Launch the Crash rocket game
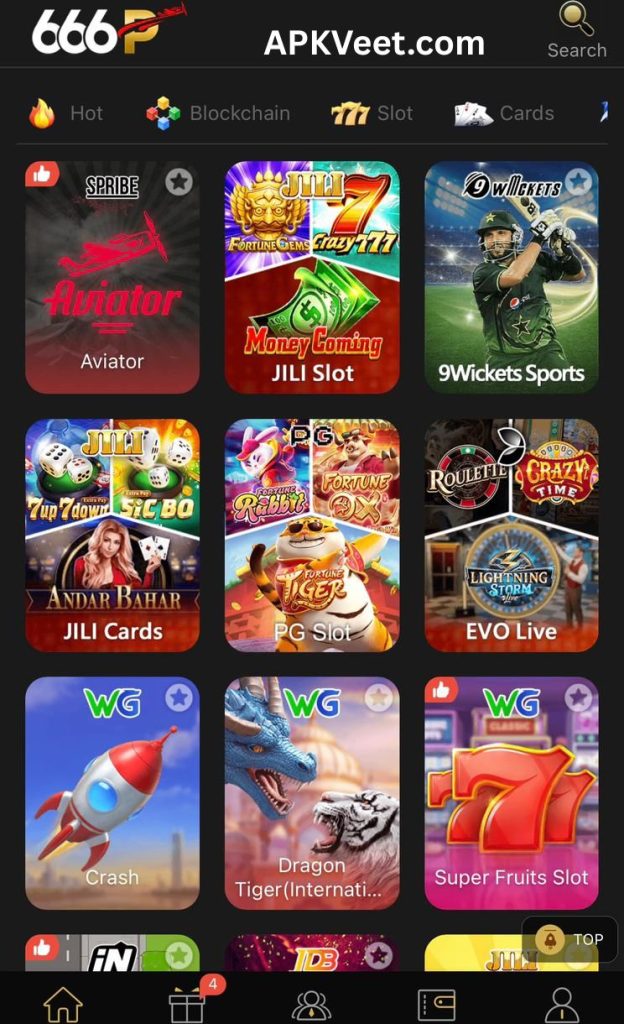 point(112,795)
